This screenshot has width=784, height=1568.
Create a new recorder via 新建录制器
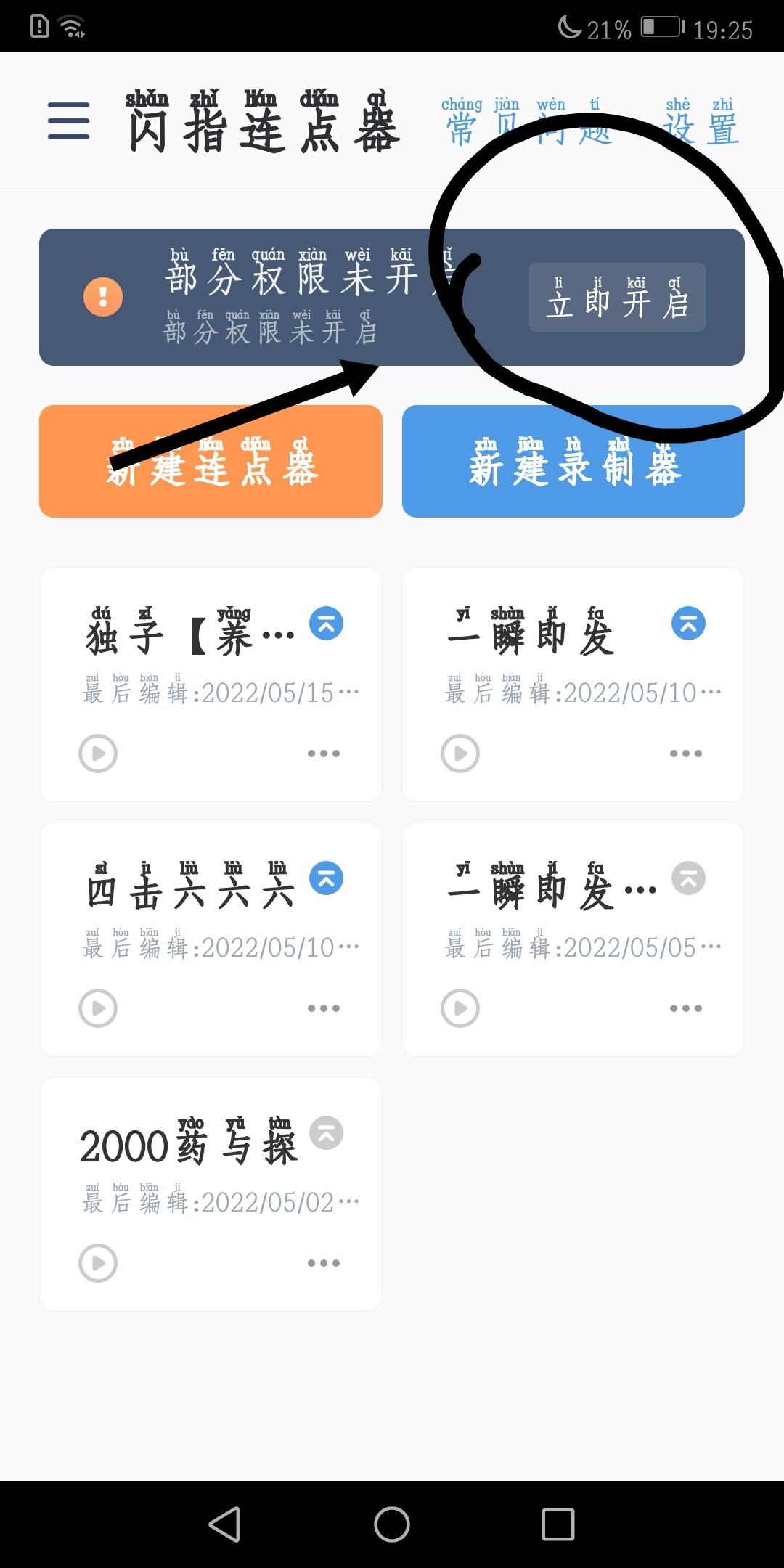pyautogui.click(x=573, y=461)
